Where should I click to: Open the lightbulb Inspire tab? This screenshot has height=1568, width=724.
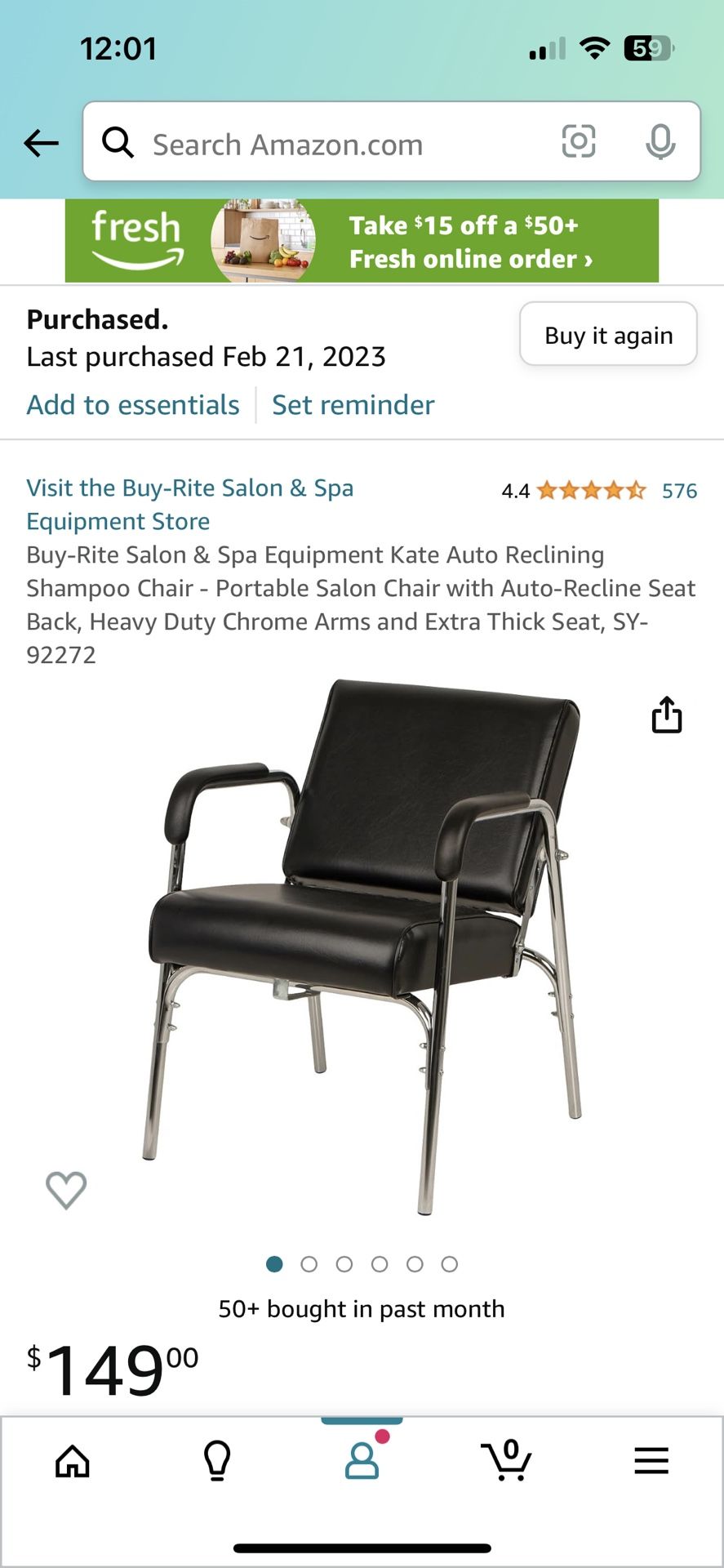point(217,1461)
